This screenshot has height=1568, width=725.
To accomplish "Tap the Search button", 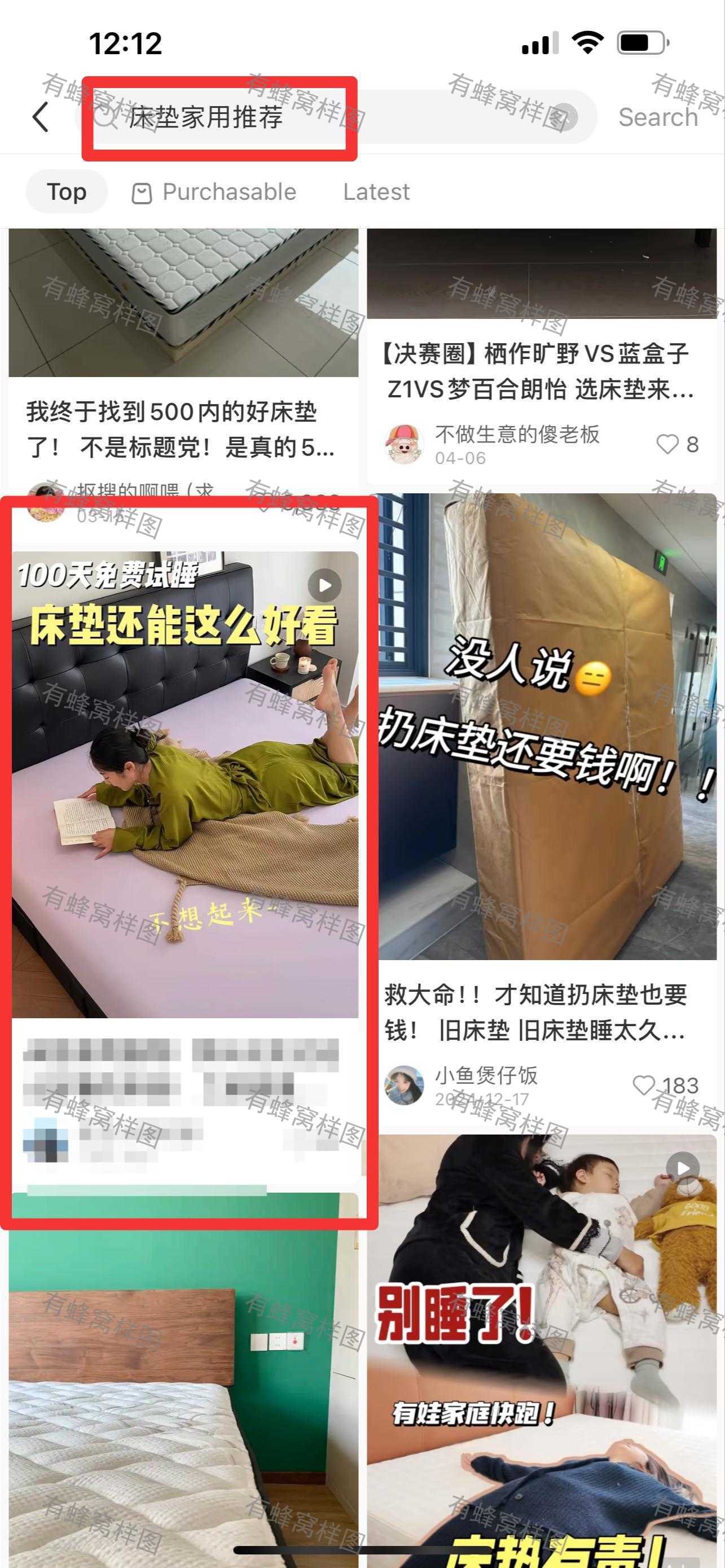I will [658, 117].
